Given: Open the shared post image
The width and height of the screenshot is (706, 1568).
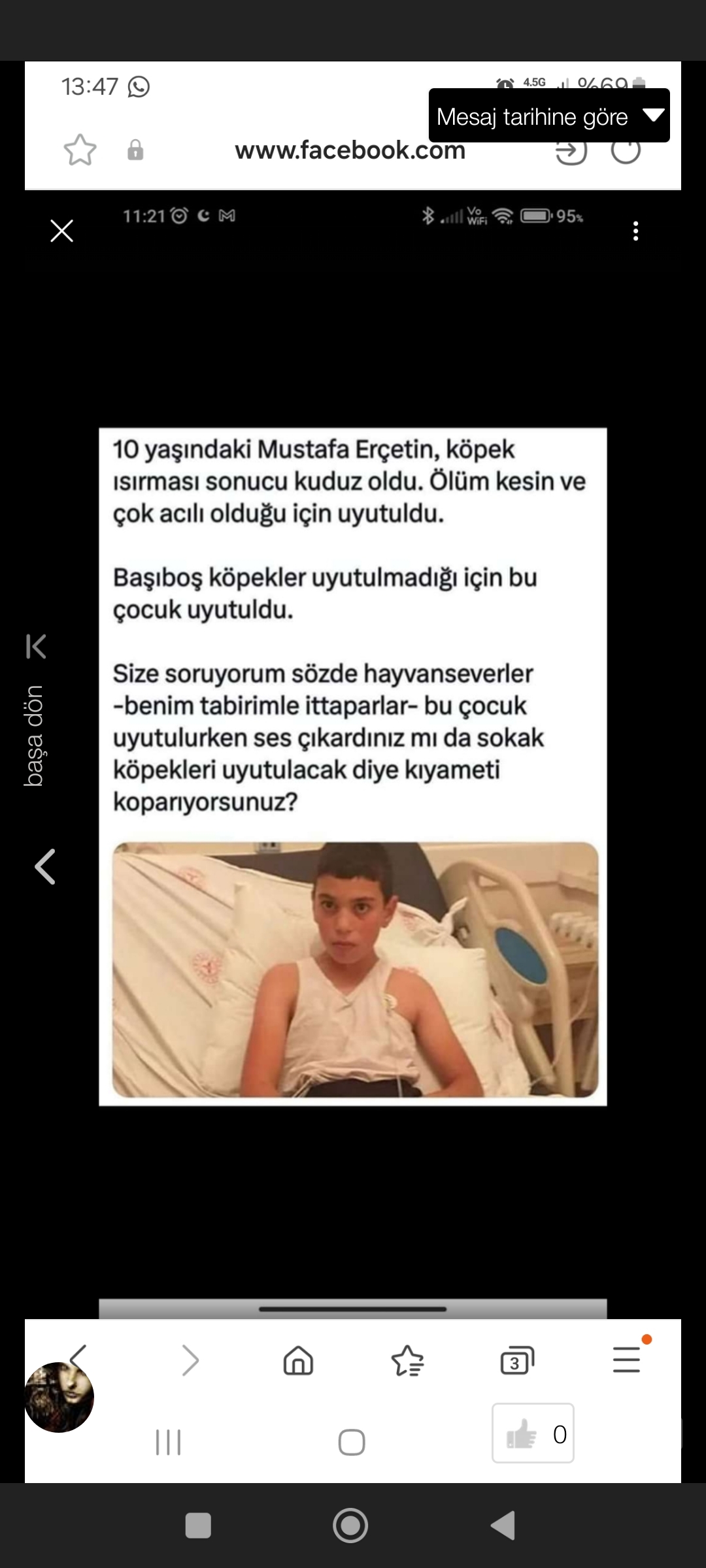Looking at the screenshot, I should click(x=353, y=766).
